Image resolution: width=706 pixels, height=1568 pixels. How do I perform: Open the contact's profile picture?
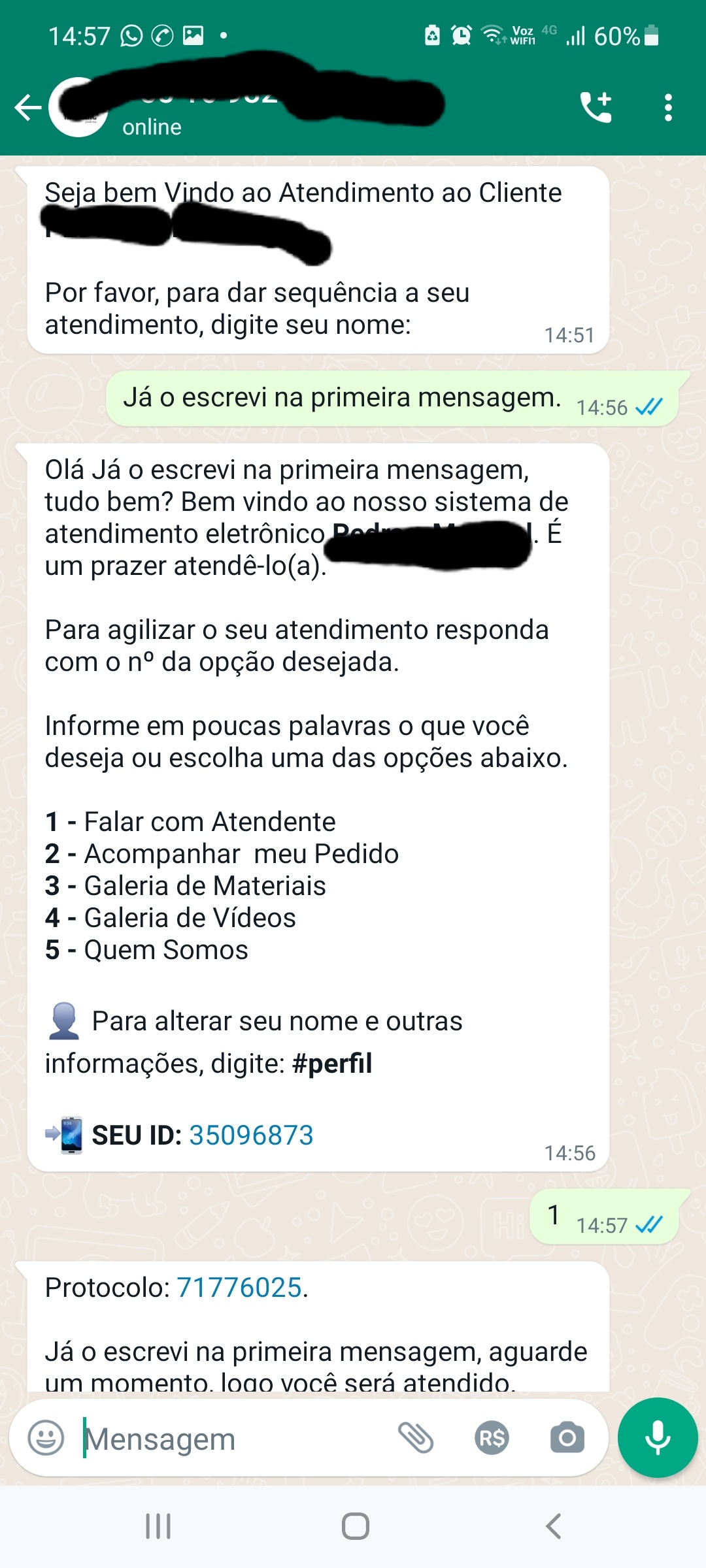(78, 108)
